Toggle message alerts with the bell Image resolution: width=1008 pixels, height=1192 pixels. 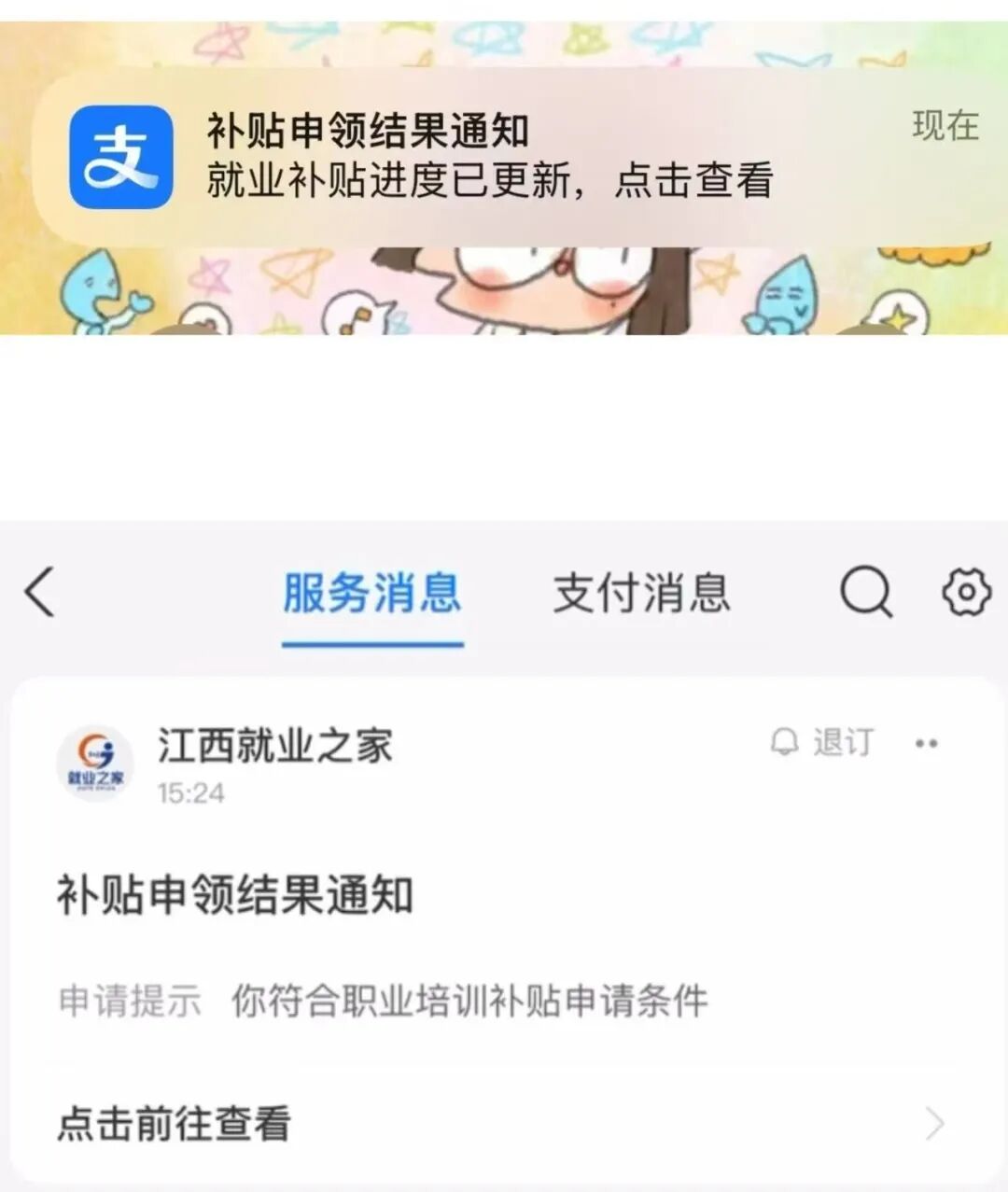pyautogui.click(x=782, y=742)
